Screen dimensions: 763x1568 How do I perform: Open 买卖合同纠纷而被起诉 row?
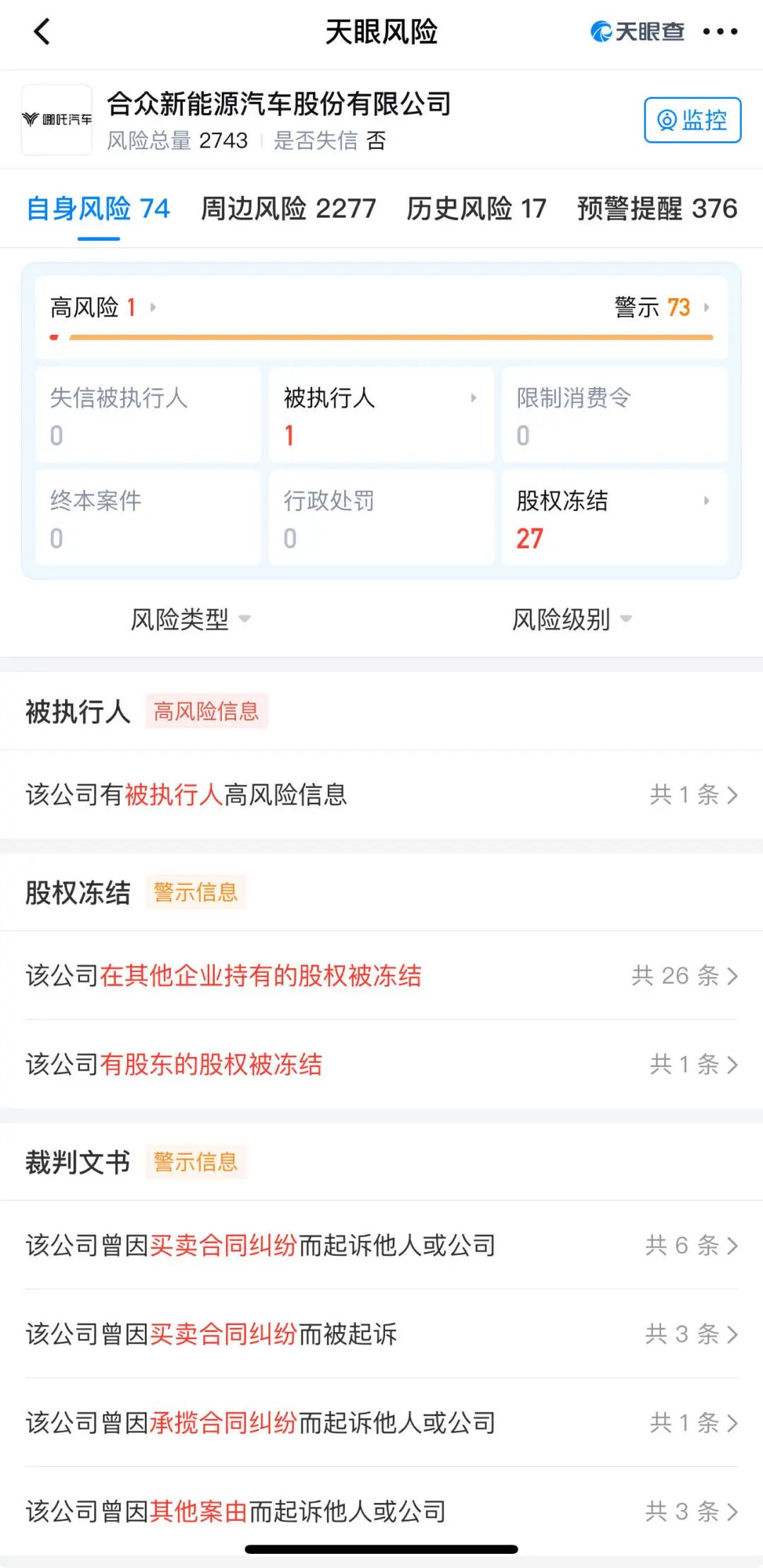(x=381, y=1334)
